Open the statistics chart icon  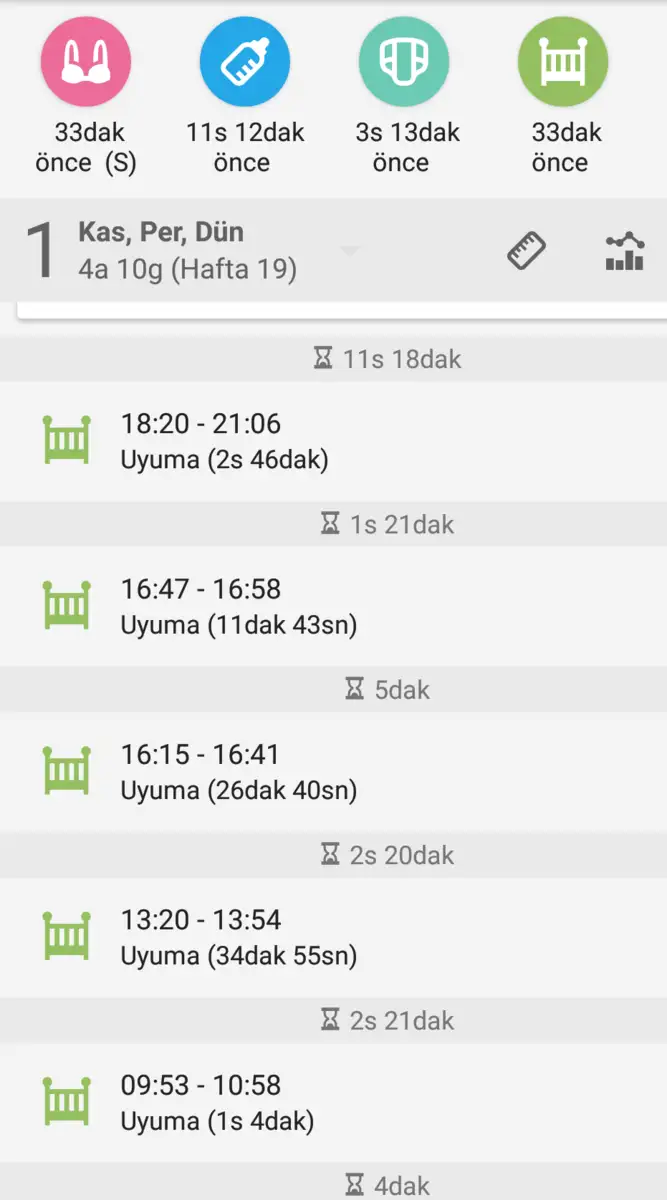tap(624, 251)
